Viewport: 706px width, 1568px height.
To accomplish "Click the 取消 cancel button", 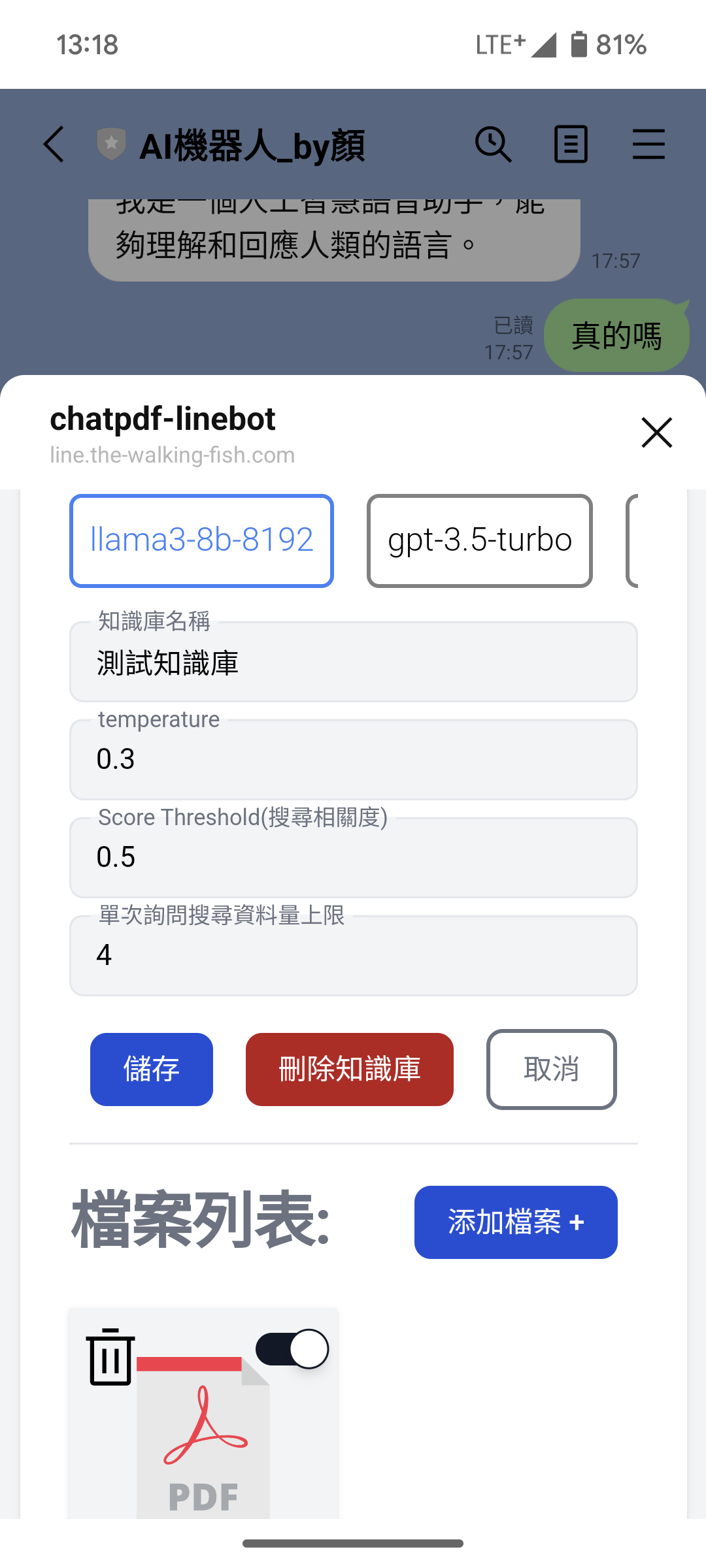I will click(x=551, y=1070).
